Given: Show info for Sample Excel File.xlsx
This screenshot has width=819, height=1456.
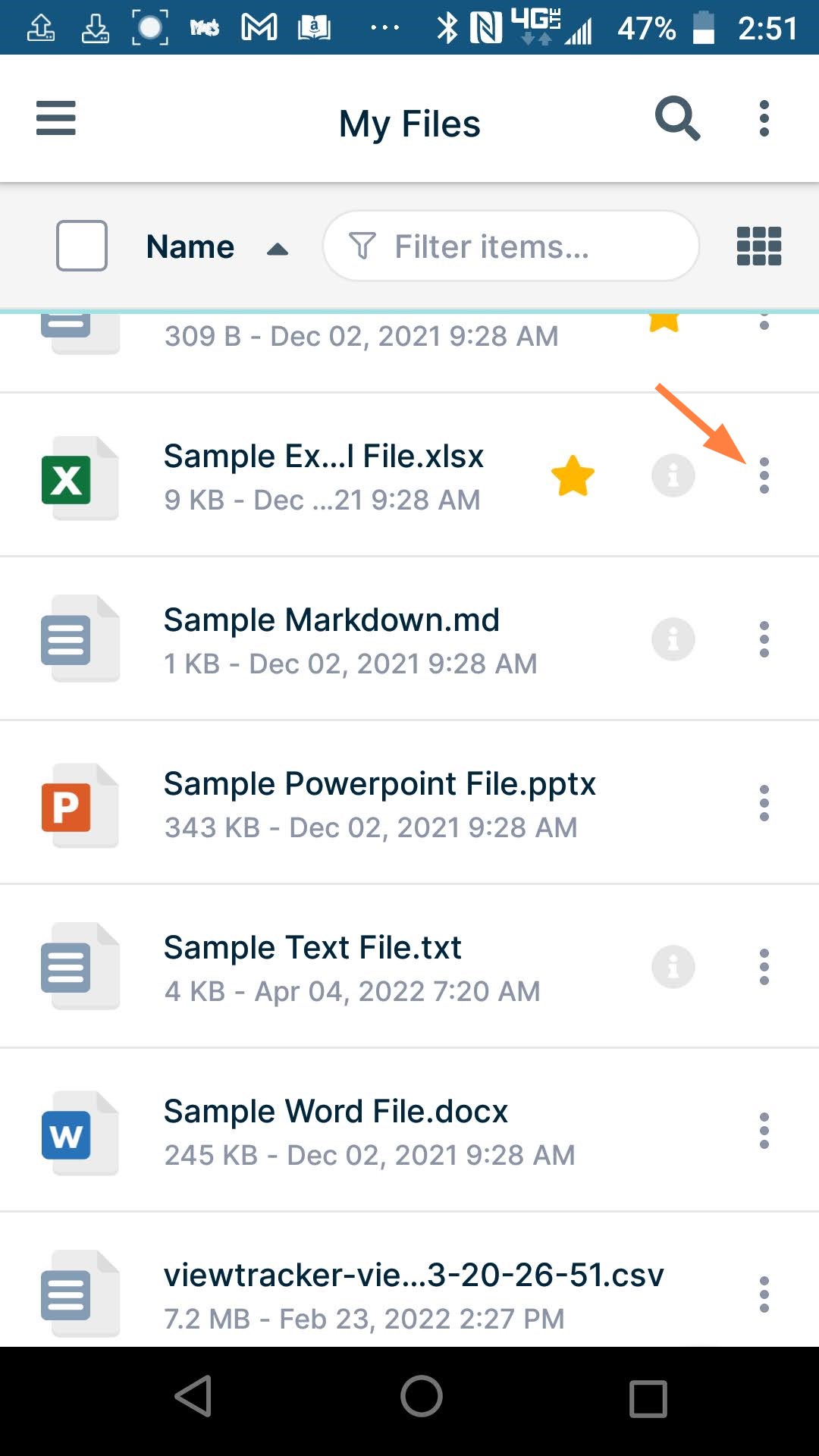Looking at the screenshot, I should [673, 476].
